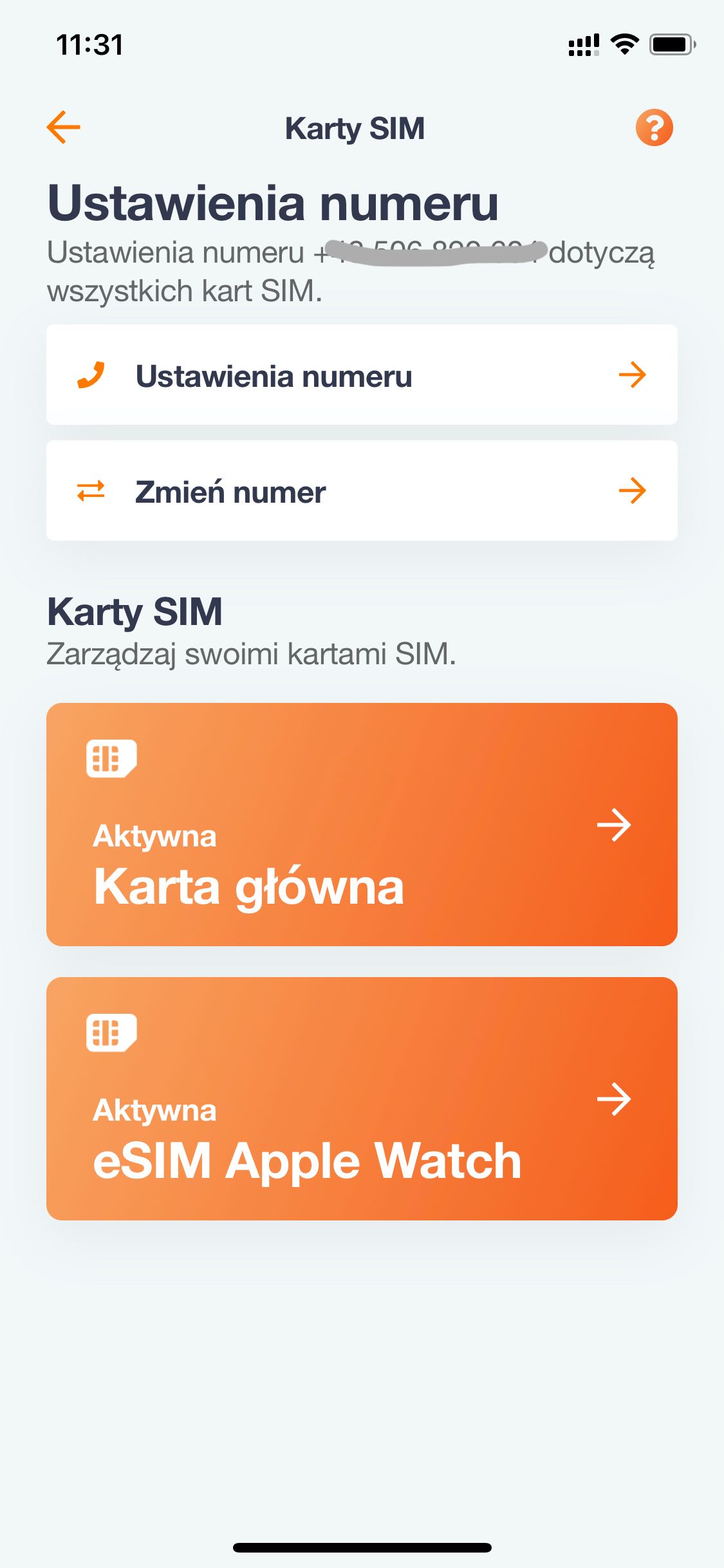
Task: Open the help question mark icon
Action: tap(654, 127)
